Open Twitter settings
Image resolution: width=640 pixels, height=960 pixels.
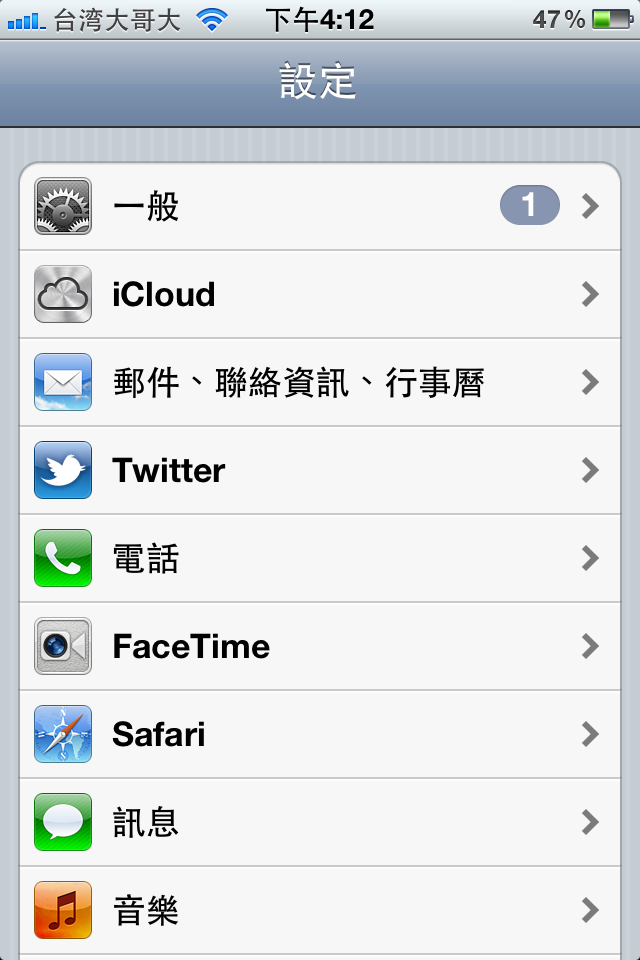point(320,471)
